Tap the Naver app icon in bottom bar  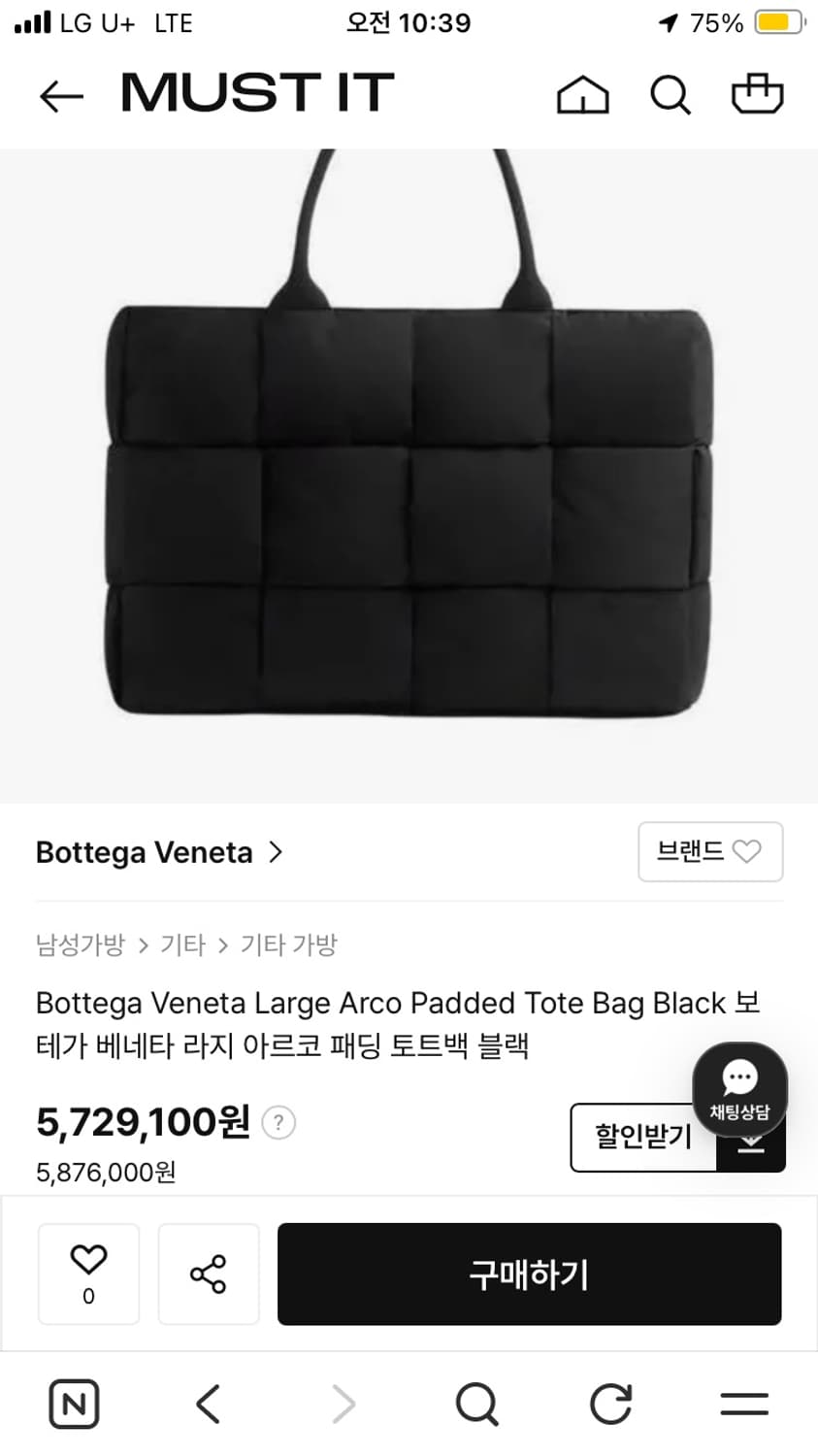click(74, 1404)
